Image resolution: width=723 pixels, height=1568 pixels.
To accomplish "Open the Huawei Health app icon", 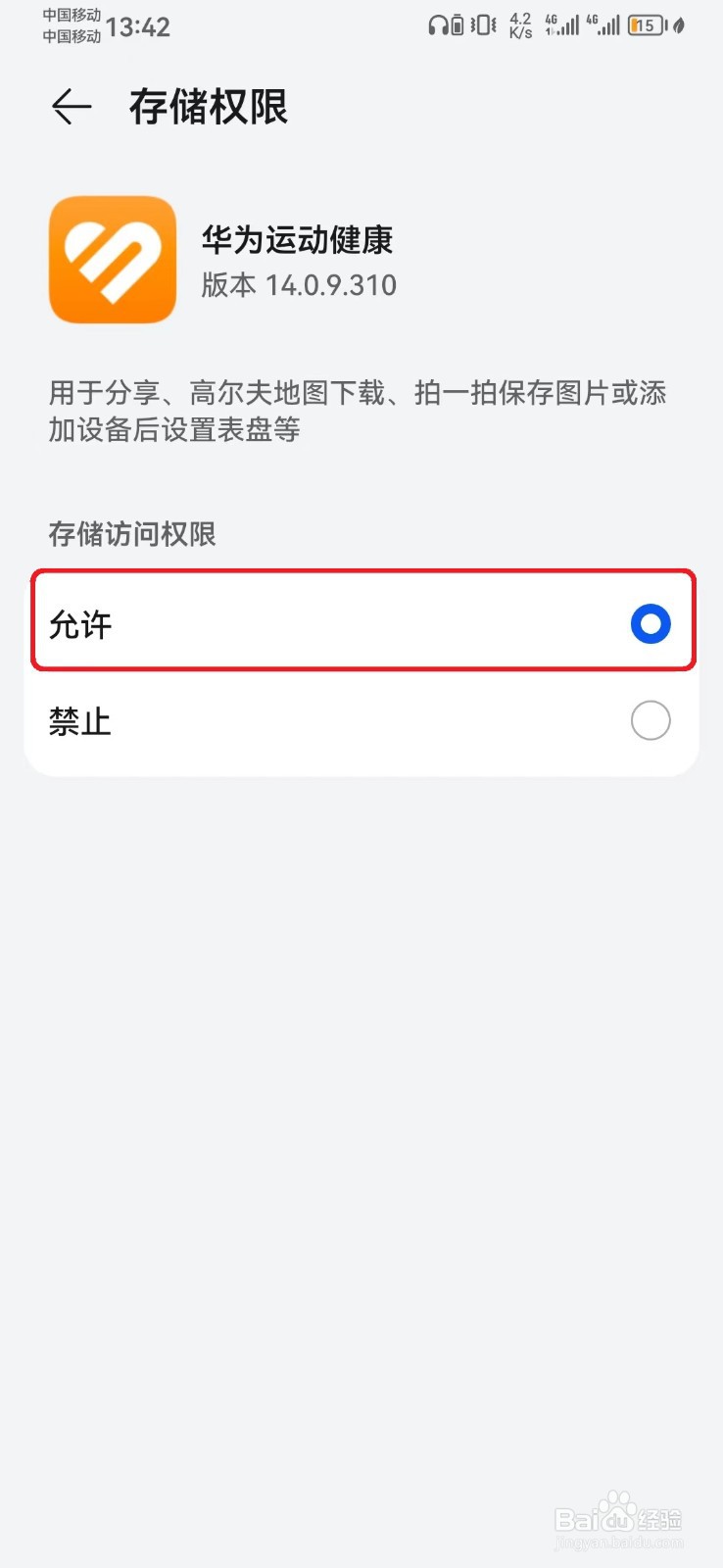I will click(111, 258).
